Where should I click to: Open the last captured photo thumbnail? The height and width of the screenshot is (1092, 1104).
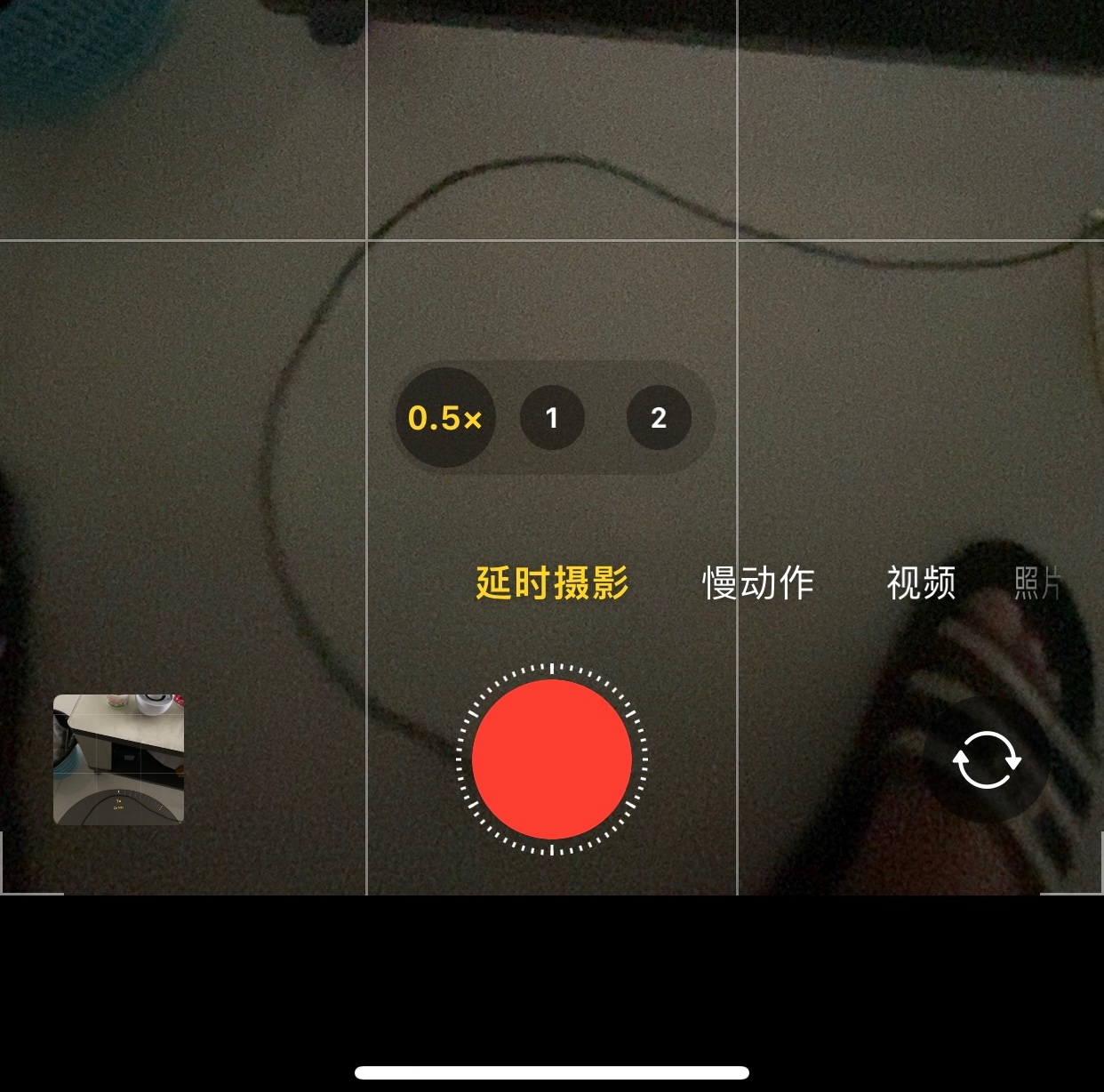118,759
